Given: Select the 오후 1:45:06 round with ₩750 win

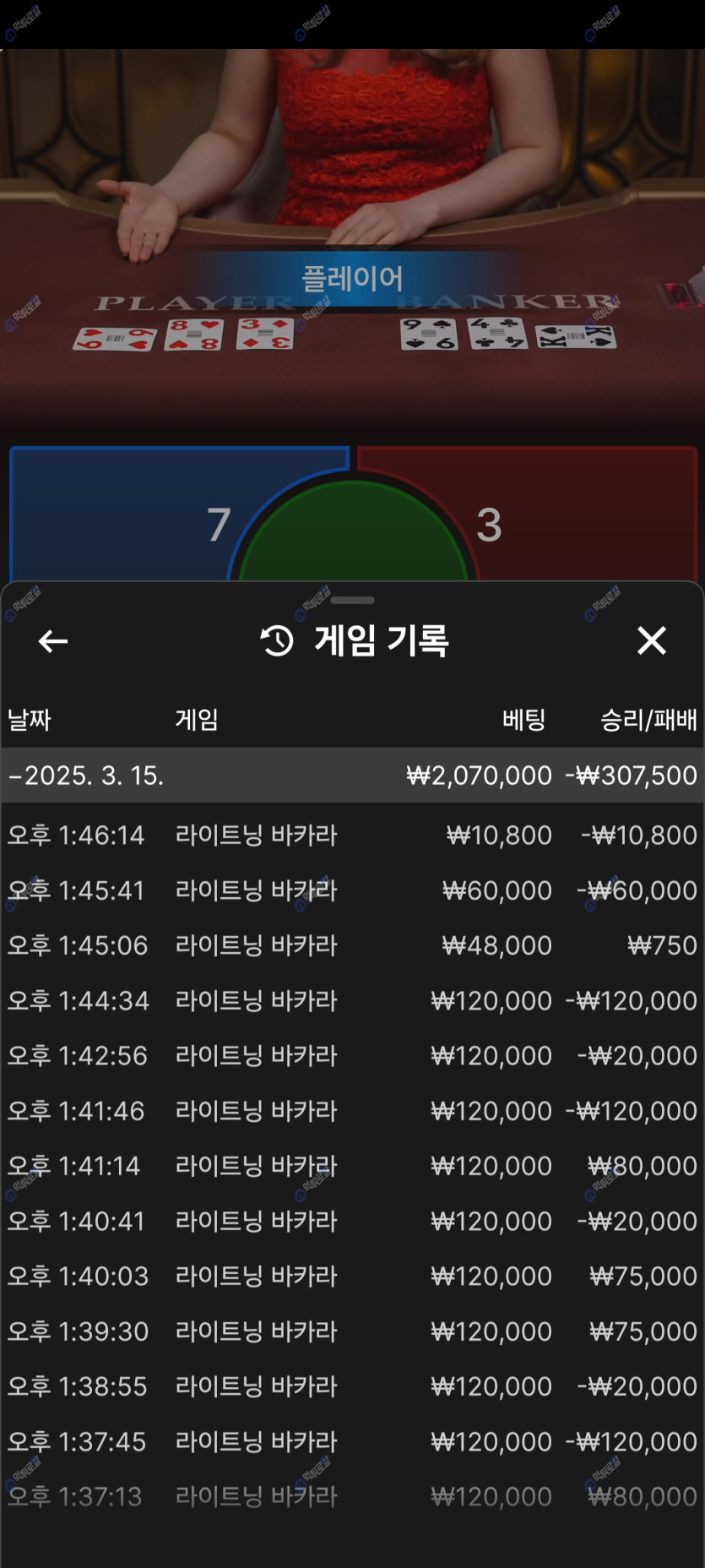Looking at the screenshot, I should pyautogui.click(x=352, y=945).
